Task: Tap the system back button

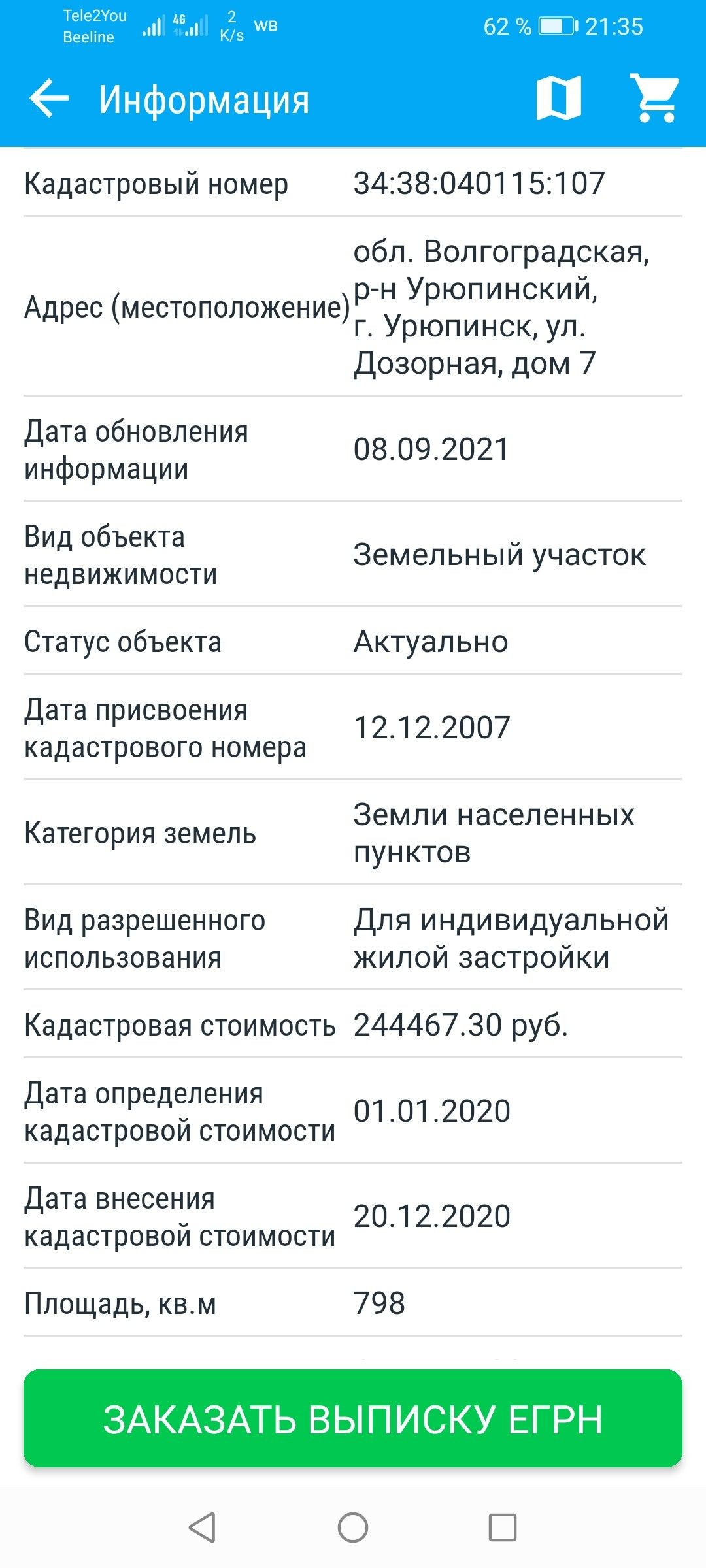Action: pos(202,1527)
